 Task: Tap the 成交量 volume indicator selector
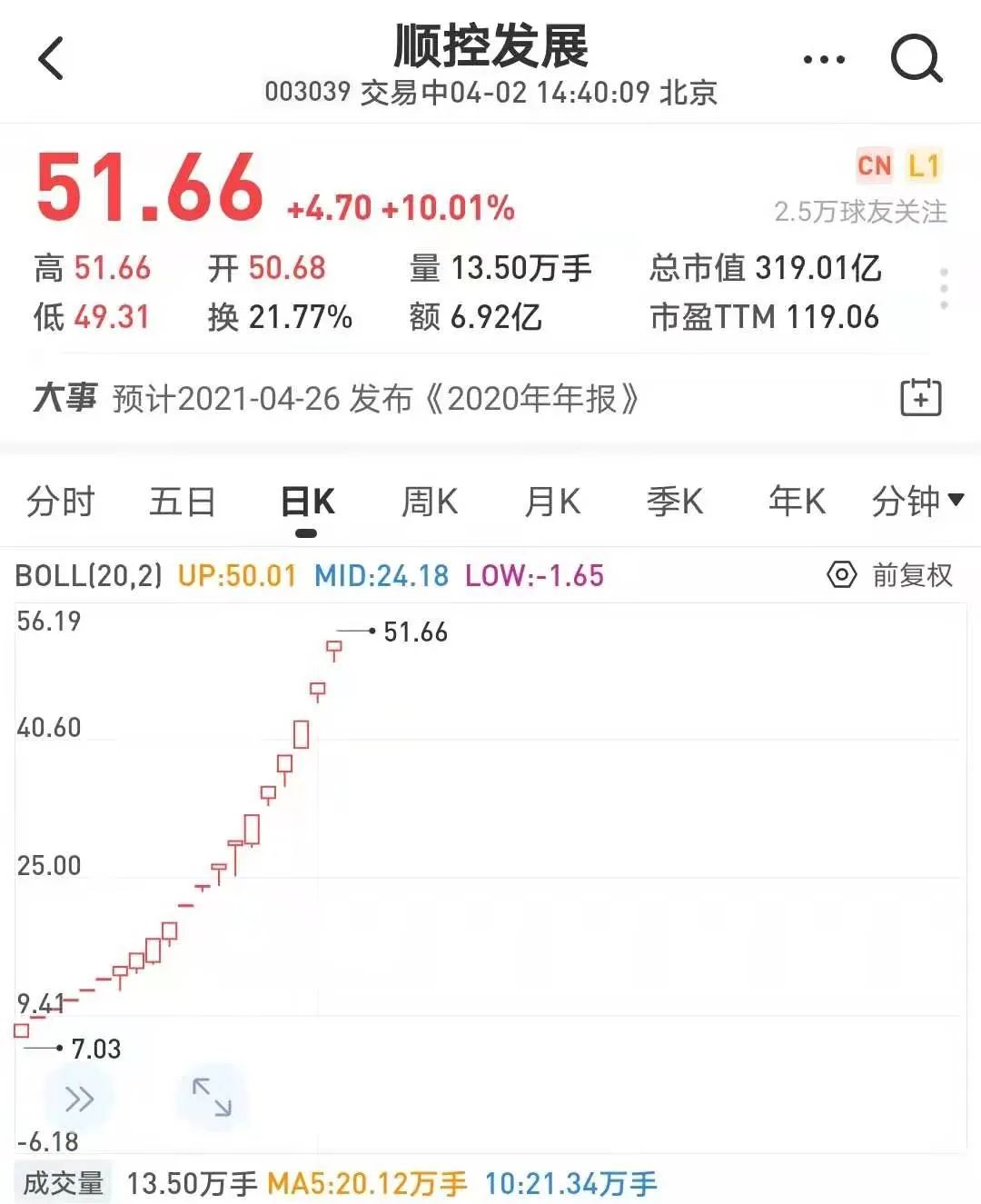coord(64,1183)
